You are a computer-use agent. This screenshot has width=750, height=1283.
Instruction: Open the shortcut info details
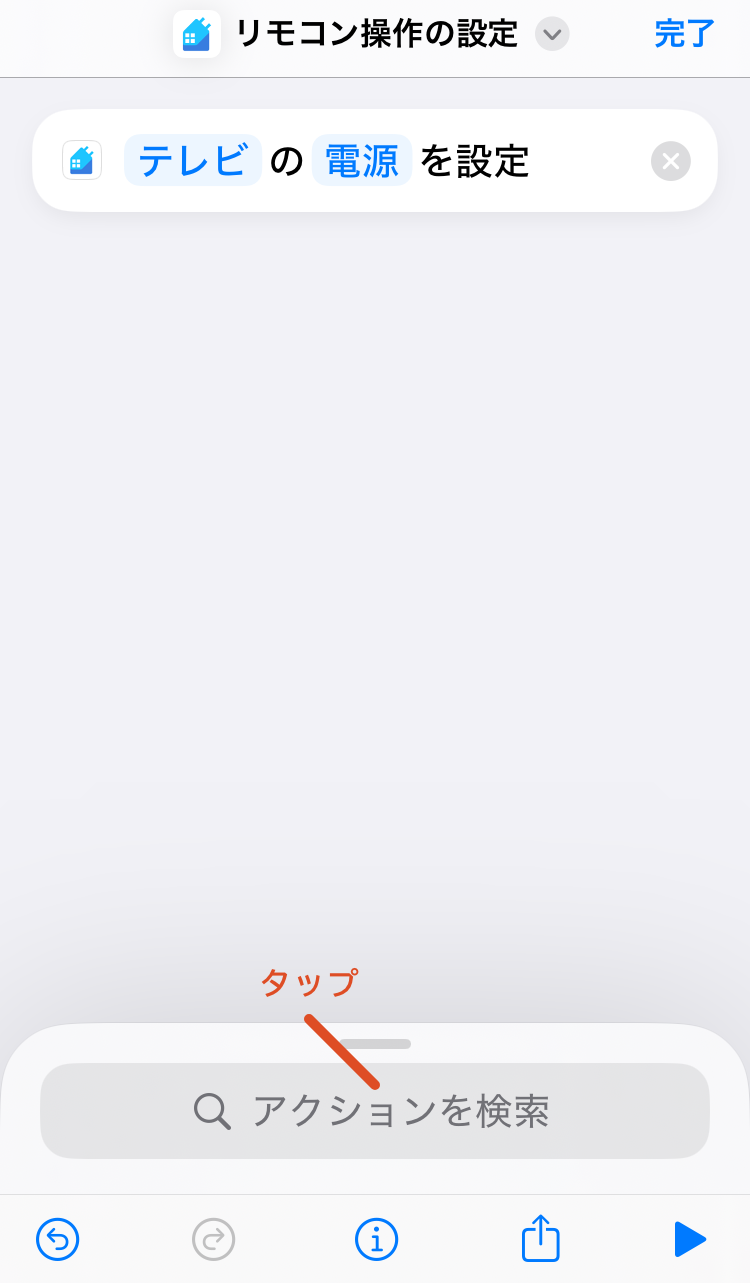click(376, 1239)
